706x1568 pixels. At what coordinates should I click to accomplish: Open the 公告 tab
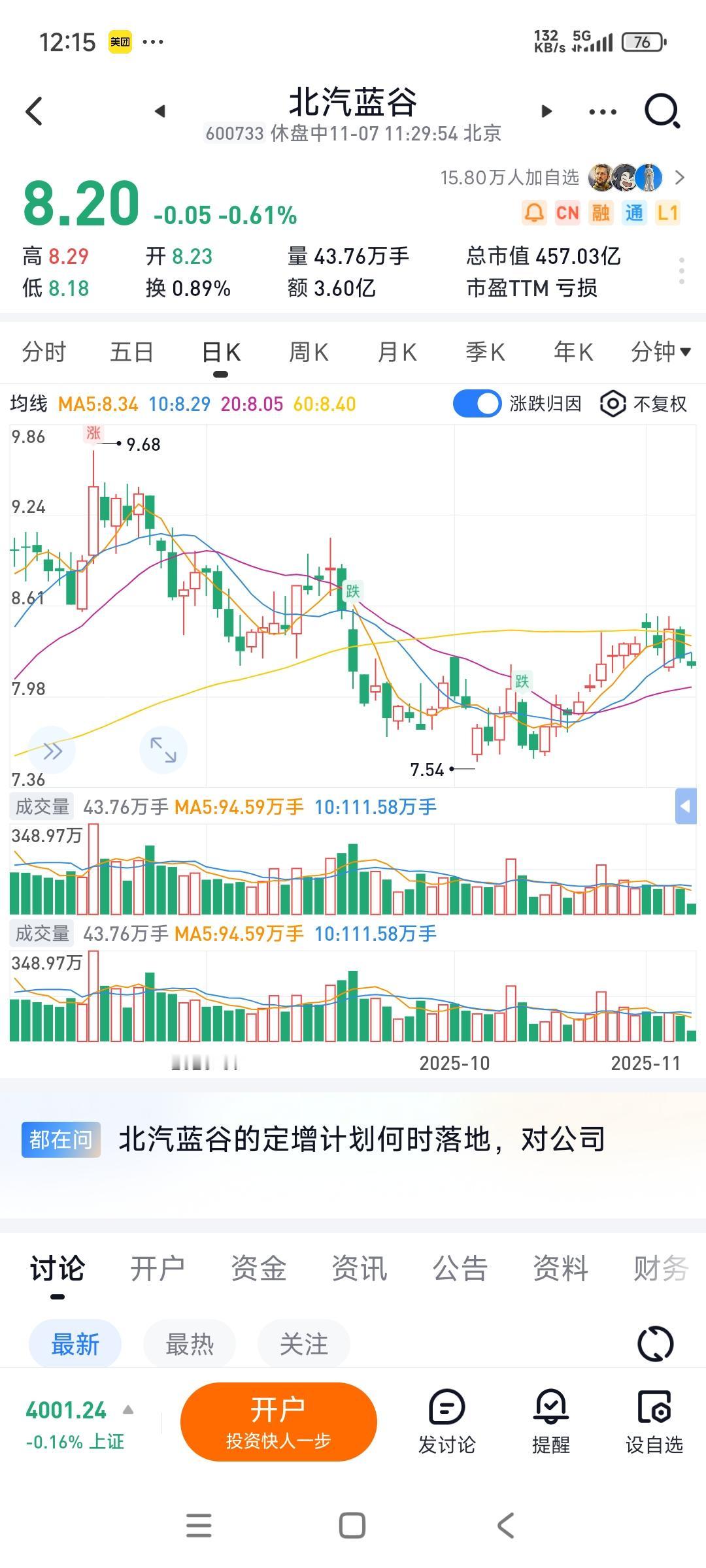460,1269
